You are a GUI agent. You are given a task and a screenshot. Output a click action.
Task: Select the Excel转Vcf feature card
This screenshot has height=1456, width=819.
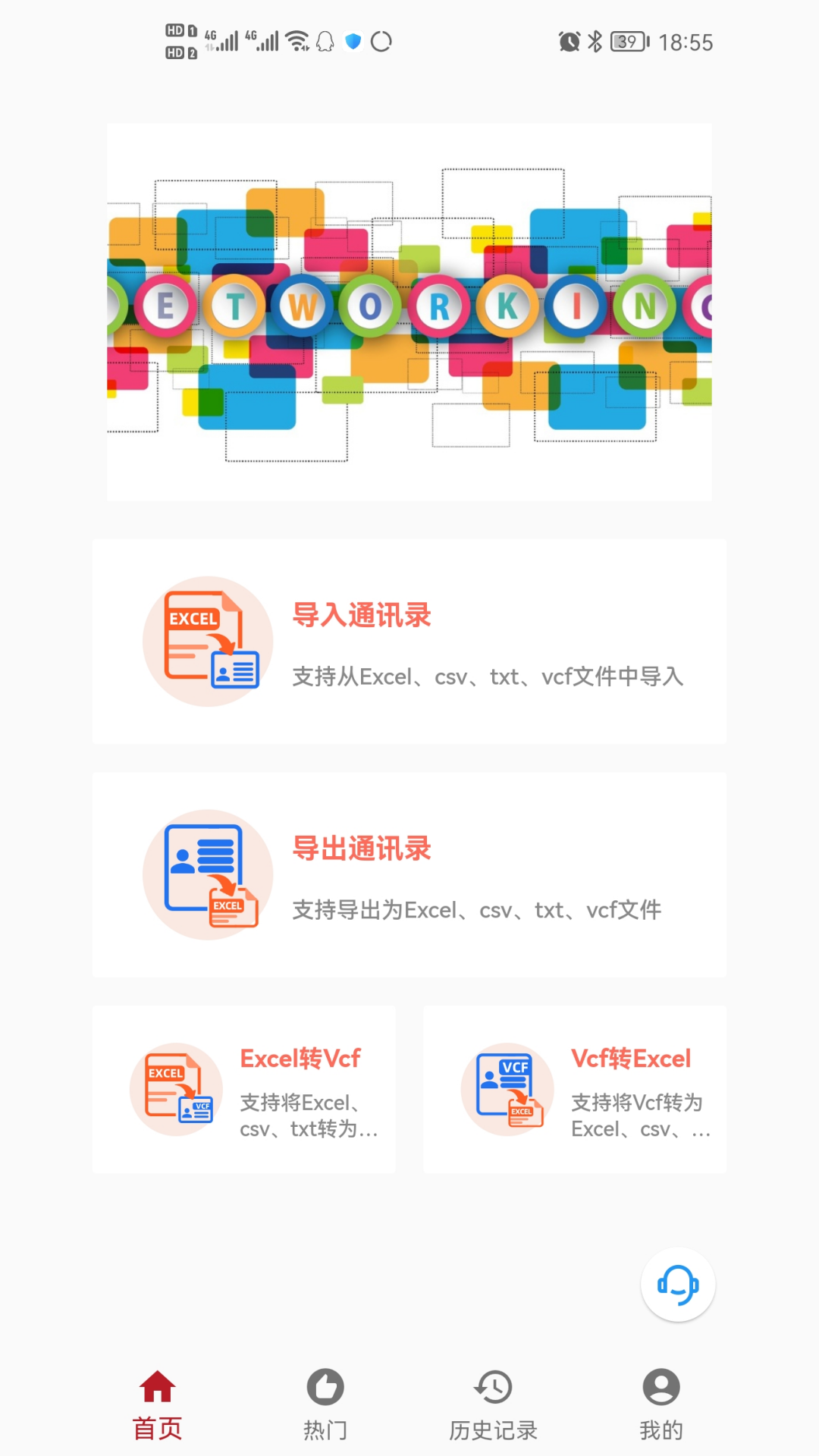pos(244,1090)
